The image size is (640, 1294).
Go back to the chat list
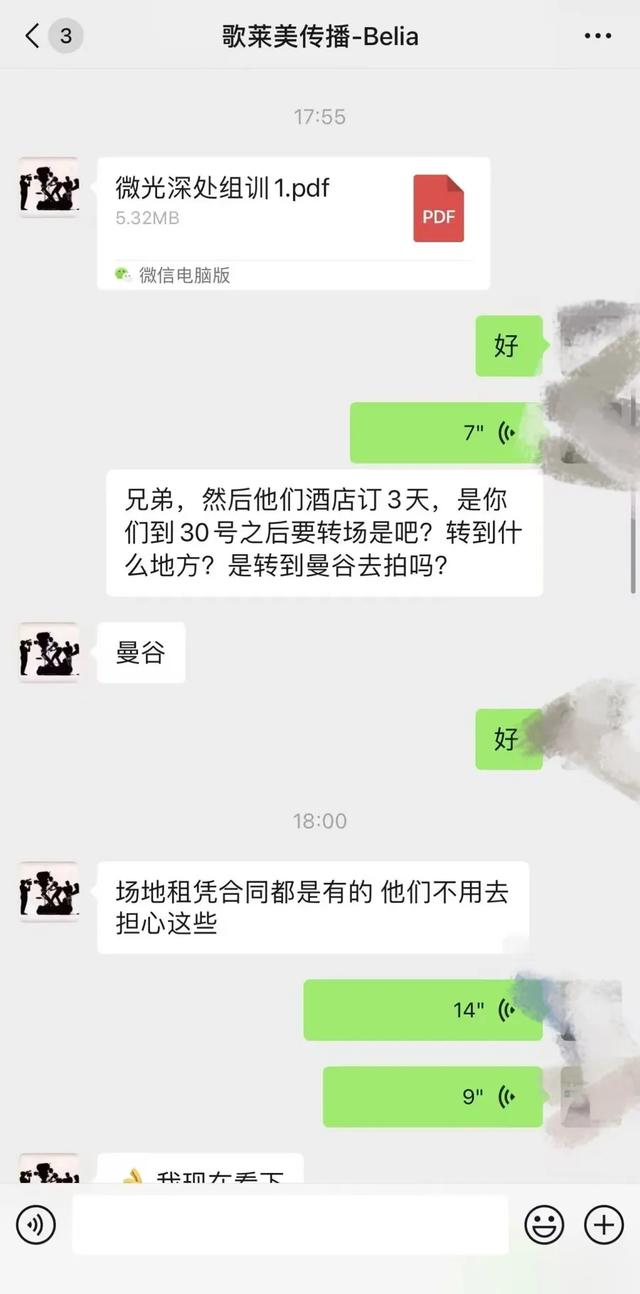point(34,37)
